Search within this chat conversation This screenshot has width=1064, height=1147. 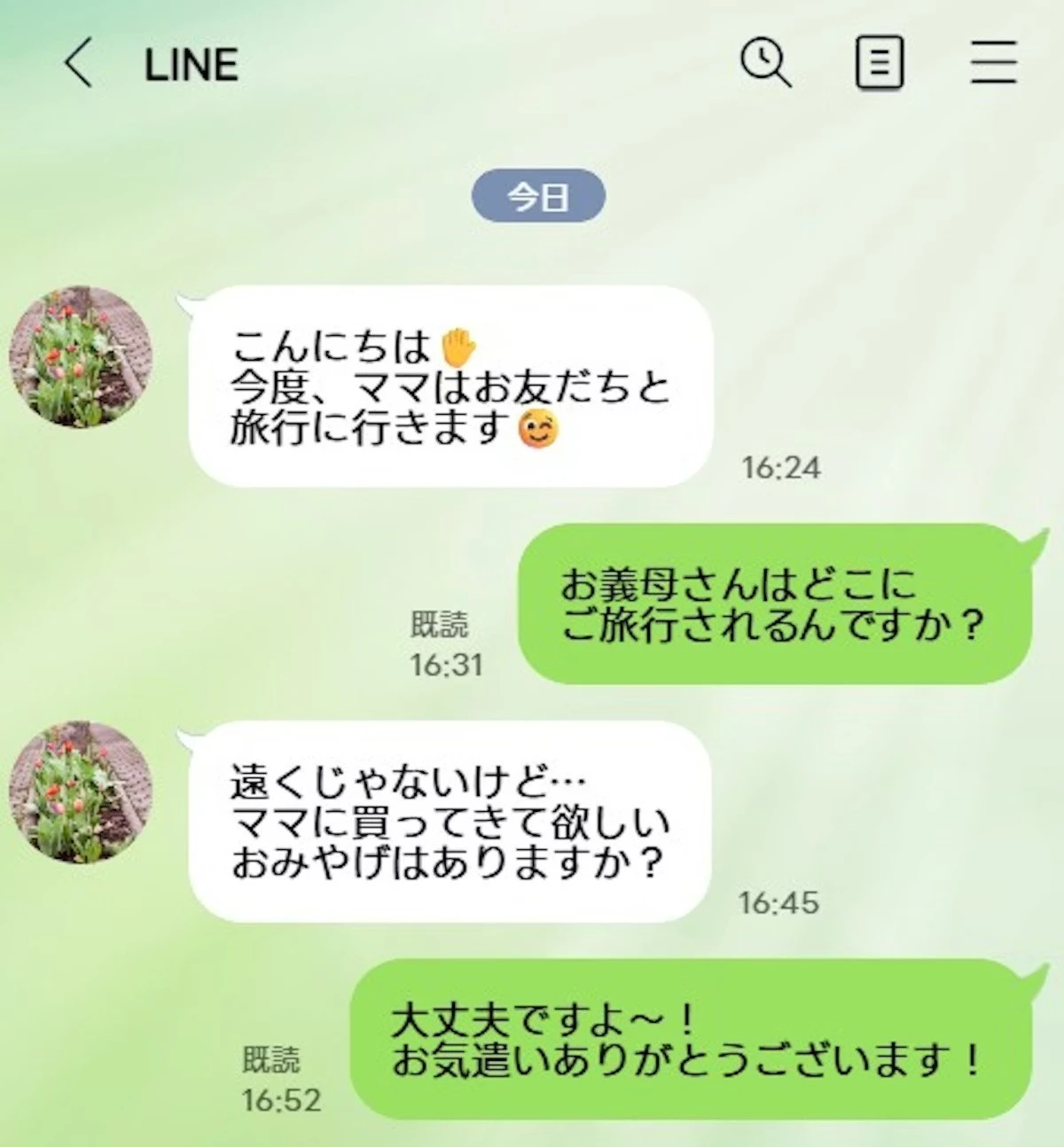tap(765, 64)
